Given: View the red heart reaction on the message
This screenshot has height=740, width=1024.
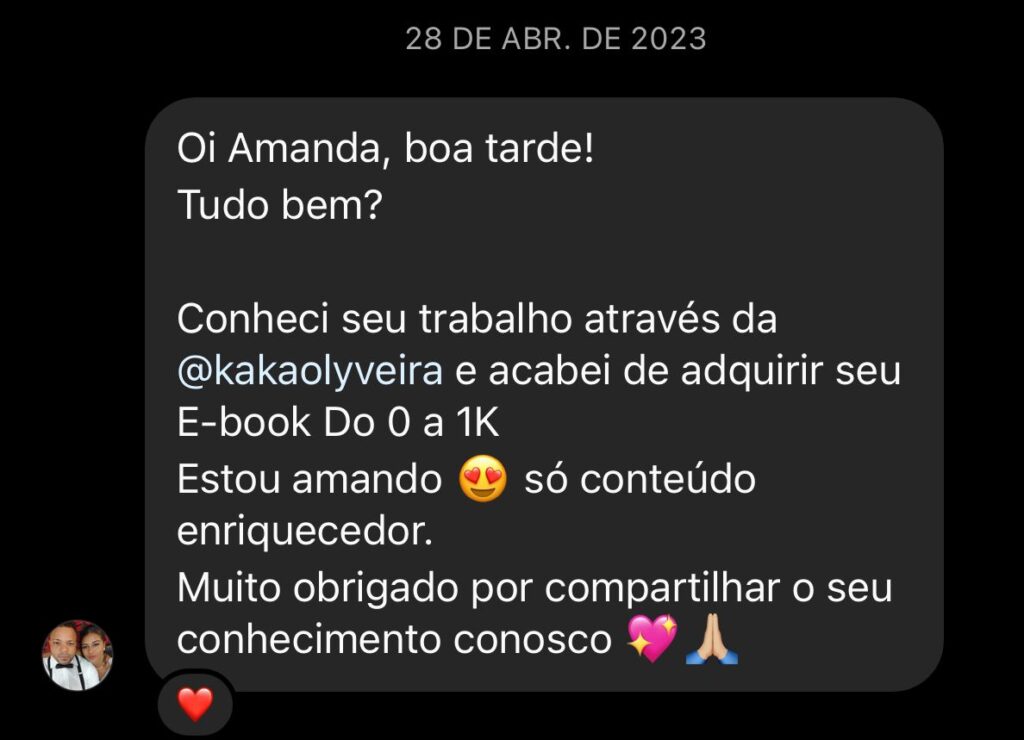Looking at the screenshot, I should point(195,705).
